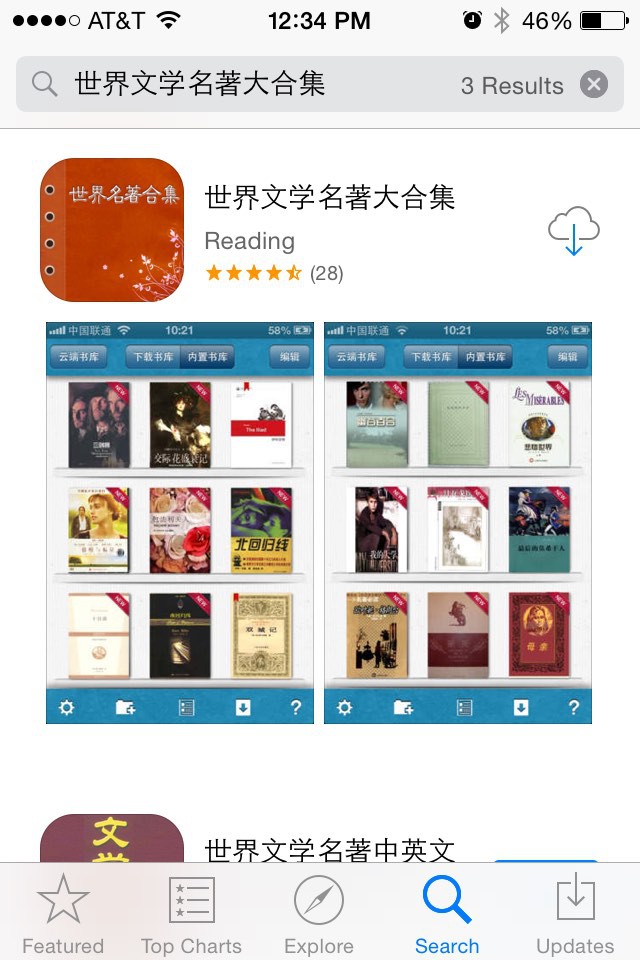View the first bookshelf screenshot
This screenshot has width=640, height=960.
tap(180, 522)
